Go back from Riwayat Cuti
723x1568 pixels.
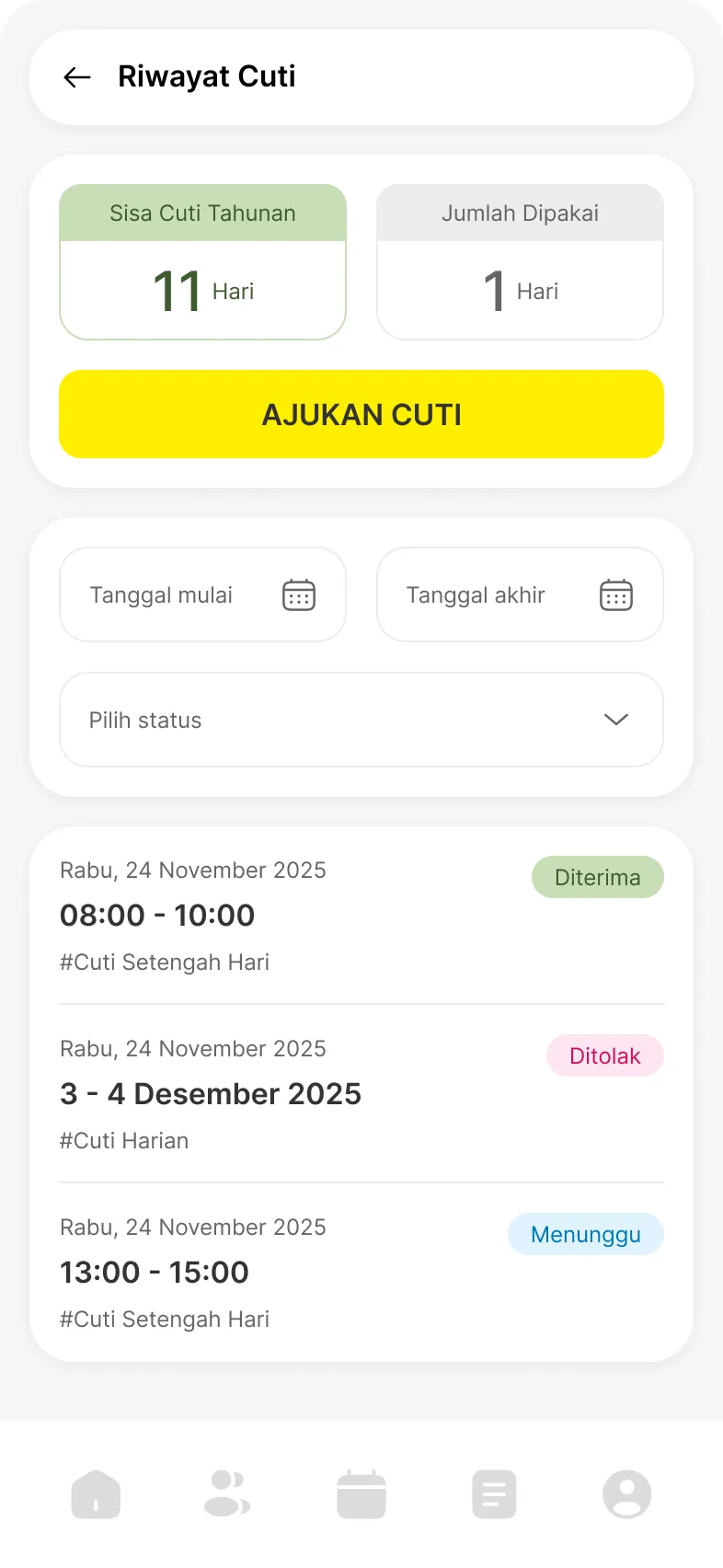pyautogui.click(x=77, y=77)
